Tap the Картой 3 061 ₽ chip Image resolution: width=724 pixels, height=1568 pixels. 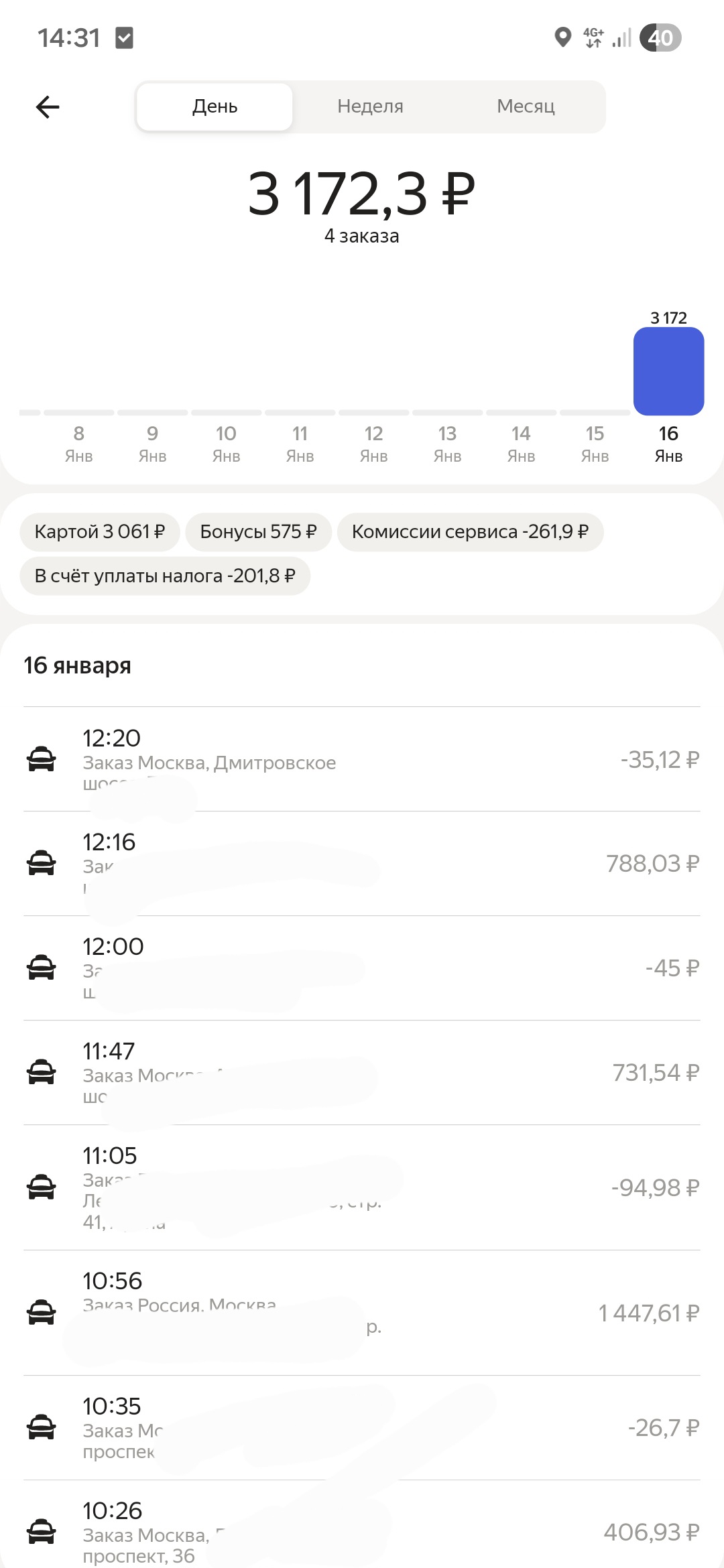[100, 532]
